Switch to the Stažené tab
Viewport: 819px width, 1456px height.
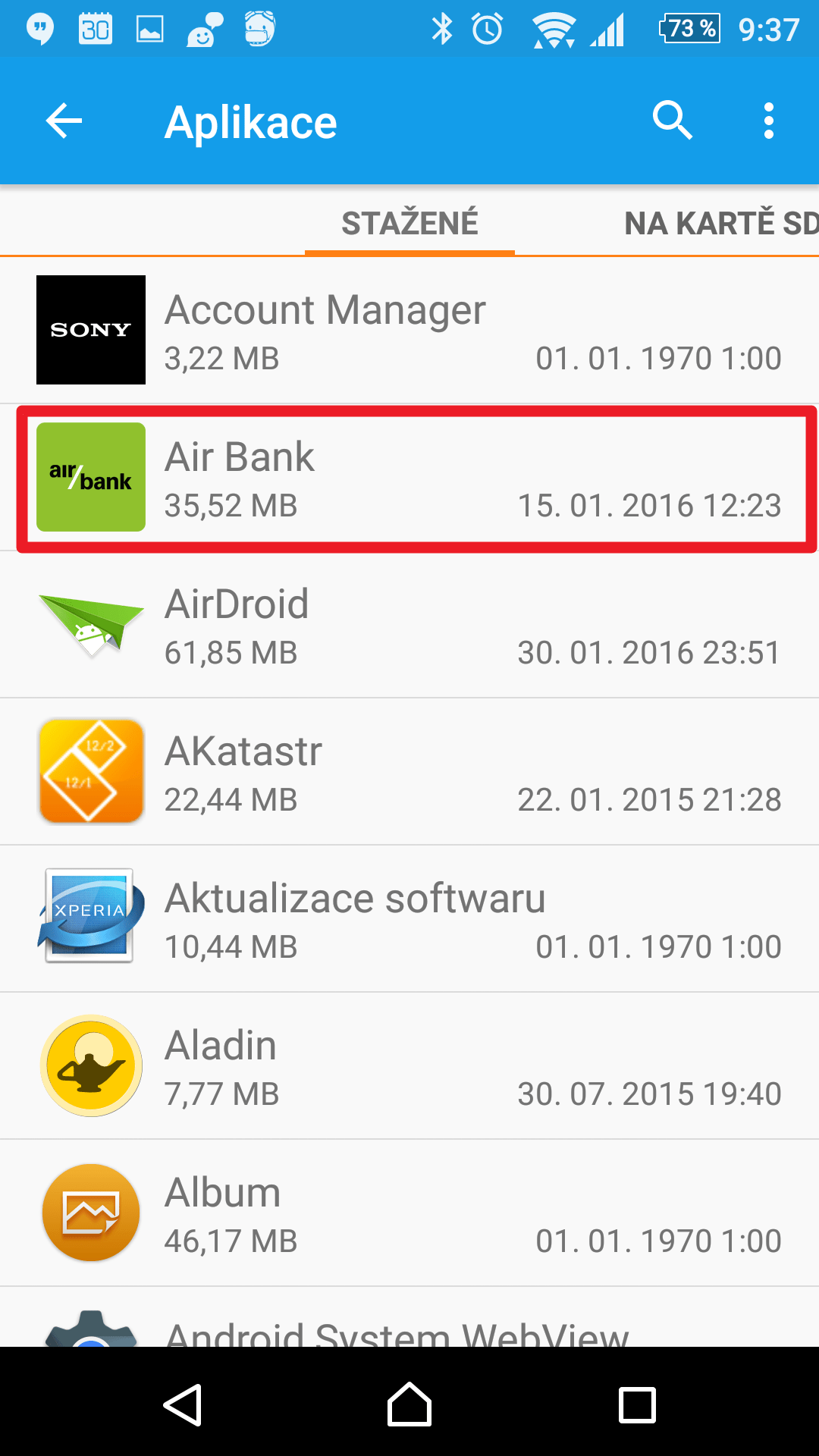[409, 223]
